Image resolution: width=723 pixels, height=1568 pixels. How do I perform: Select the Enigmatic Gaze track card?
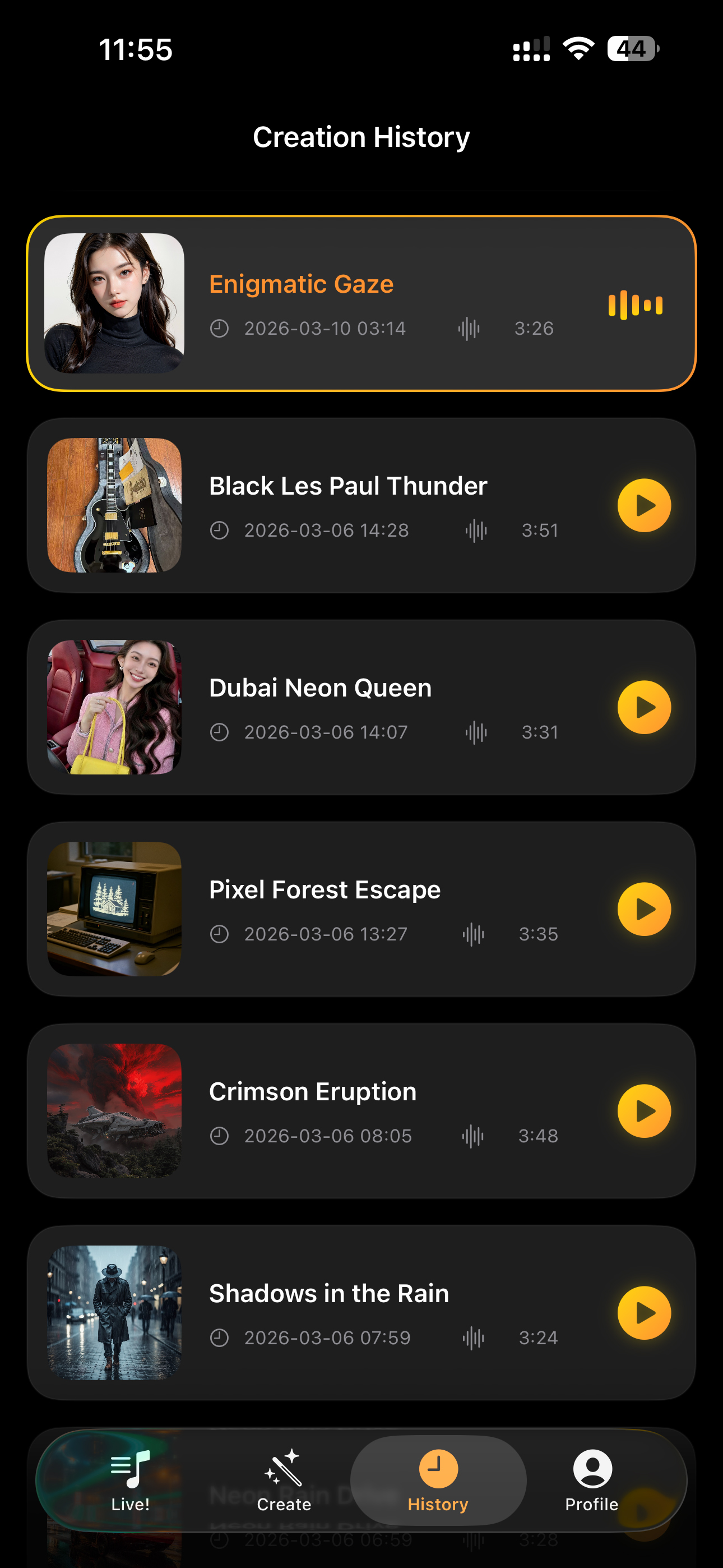point(361,302)
